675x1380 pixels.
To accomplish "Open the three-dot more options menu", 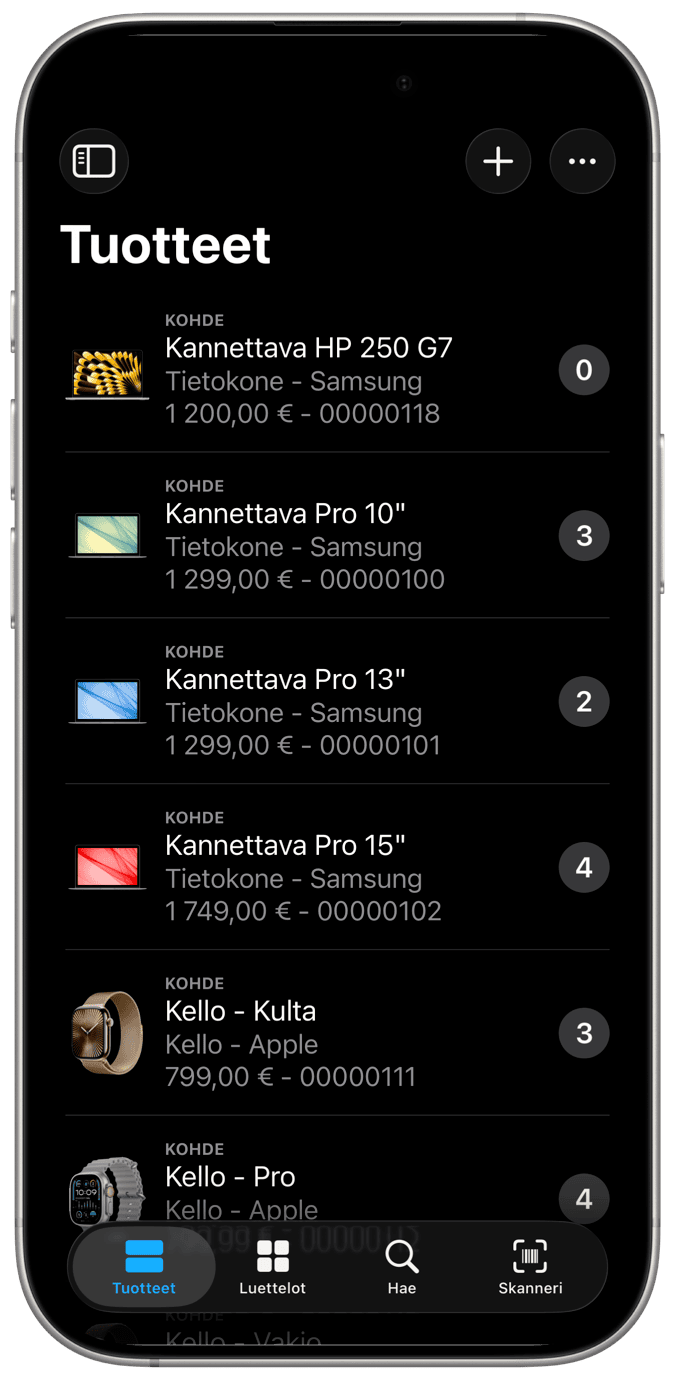I will point(582,161).
